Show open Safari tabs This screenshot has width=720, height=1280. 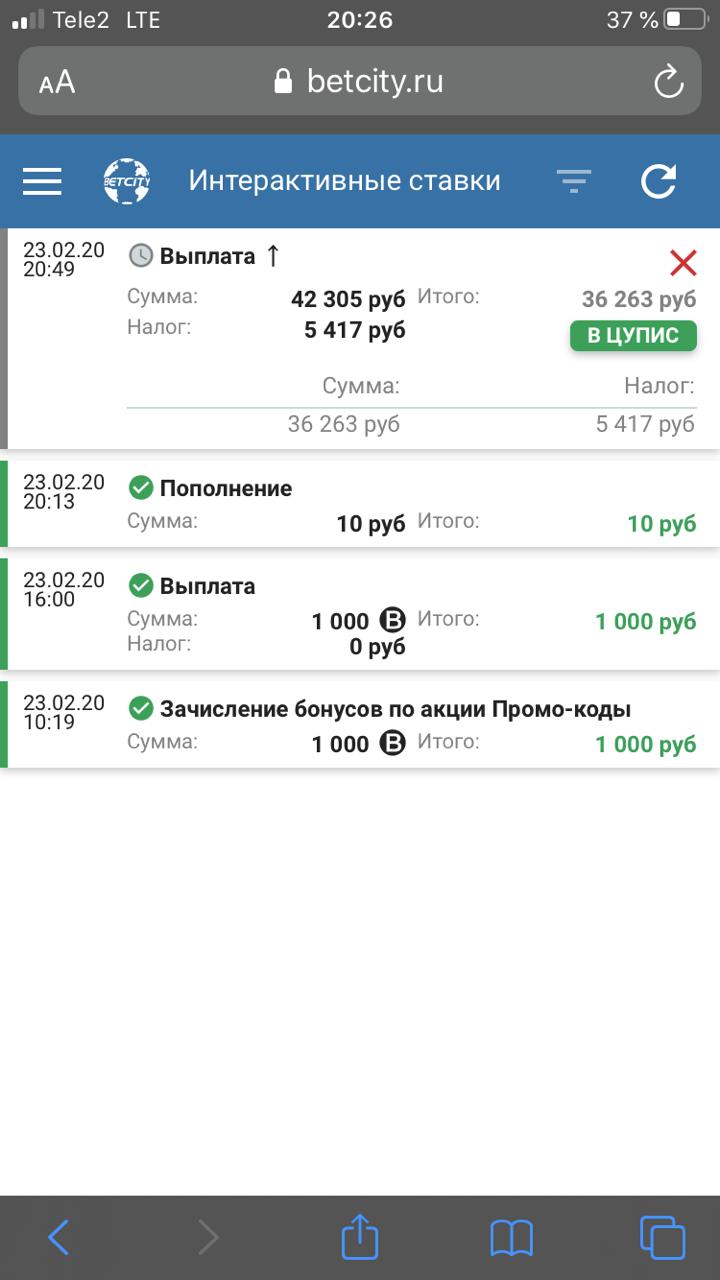[662, 1238]
